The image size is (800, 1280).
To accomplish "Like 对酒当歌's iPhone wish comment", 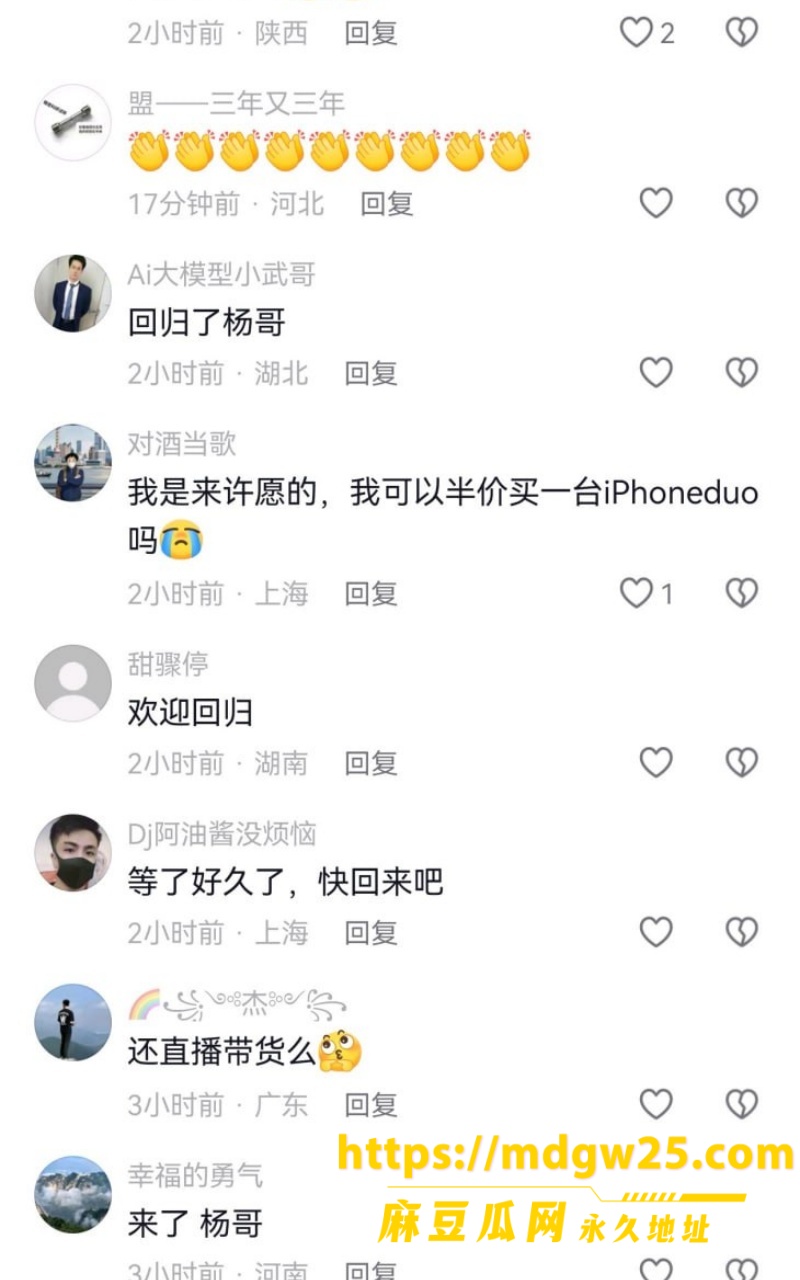I will 646,593.
